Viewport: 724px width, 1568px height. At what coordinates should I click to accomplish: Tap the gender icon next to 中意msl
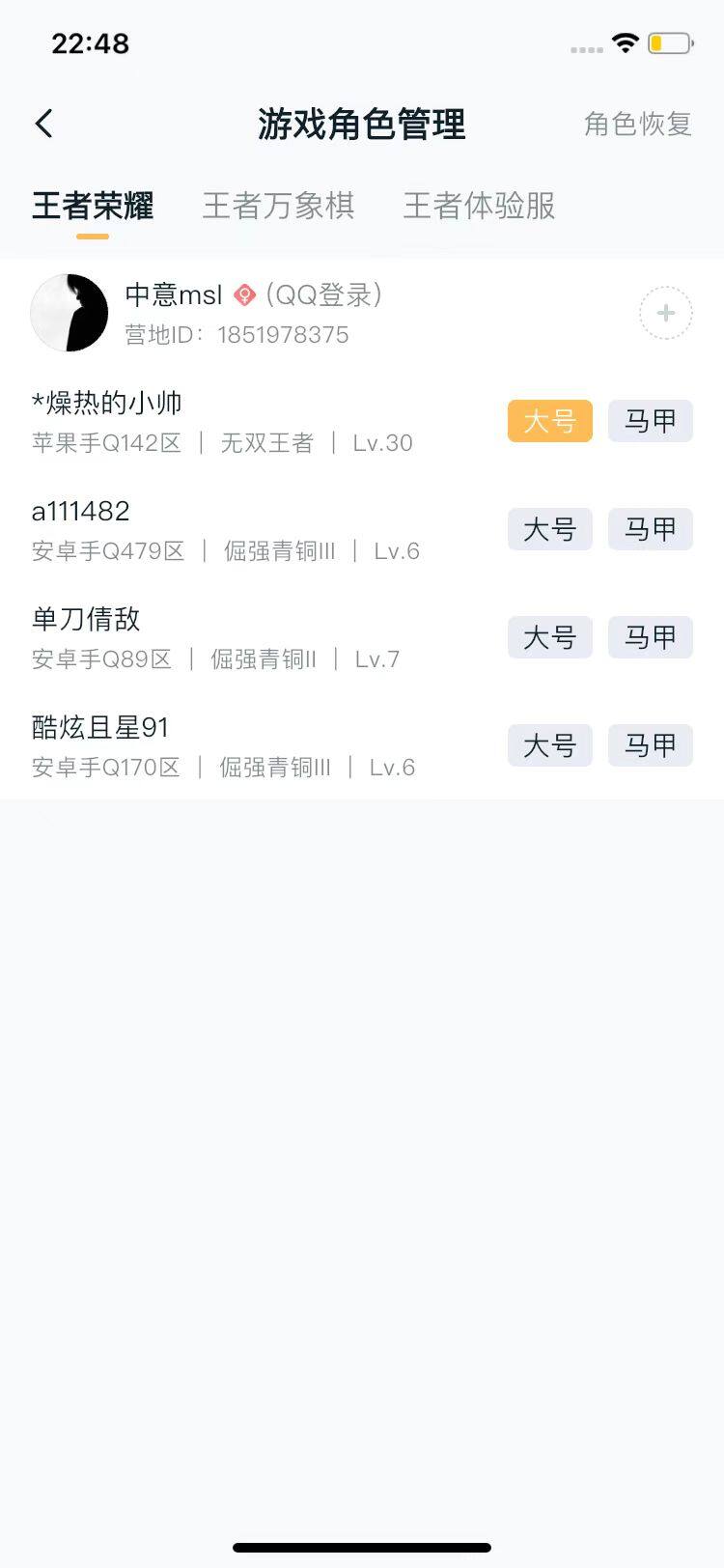point(244,295)
